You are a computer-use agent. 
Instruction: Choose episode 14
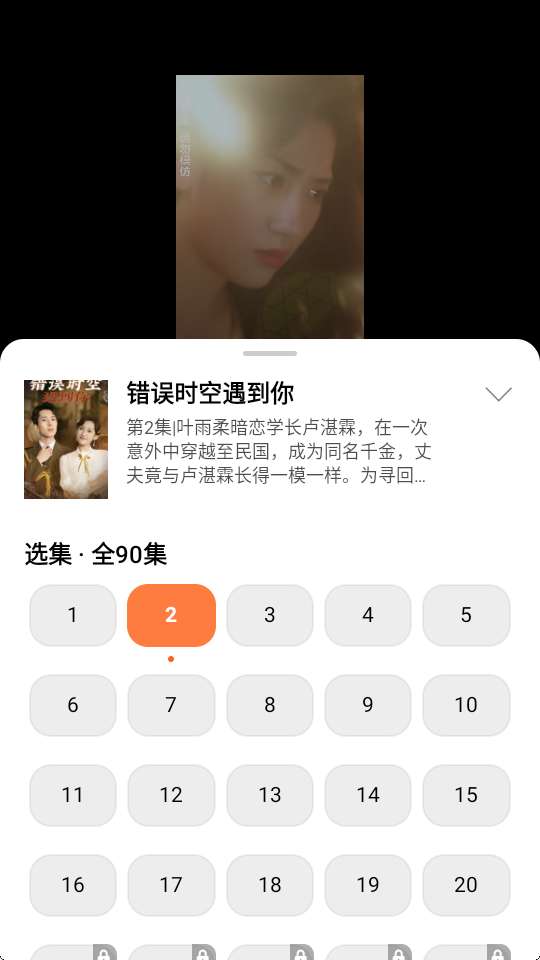click(368, 795)
